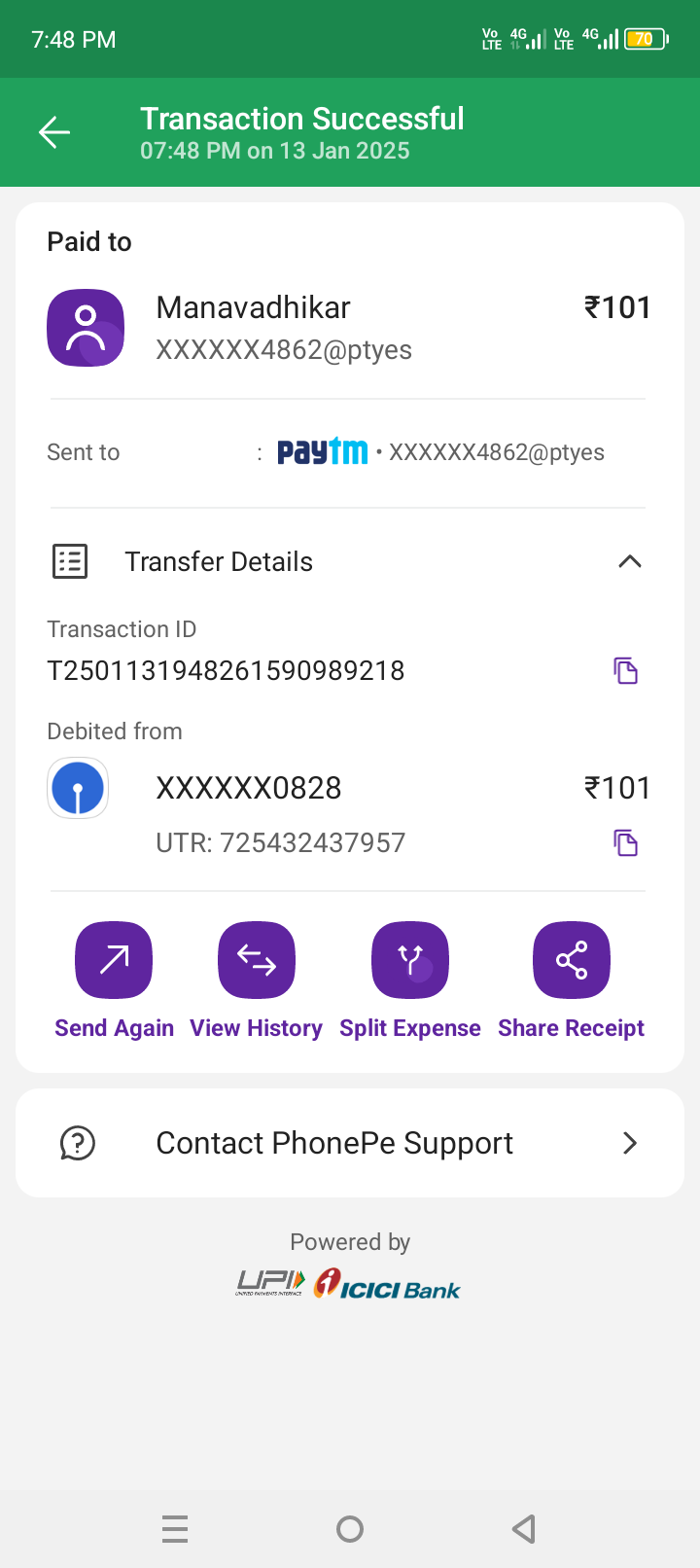Select Split Expense

410,960
